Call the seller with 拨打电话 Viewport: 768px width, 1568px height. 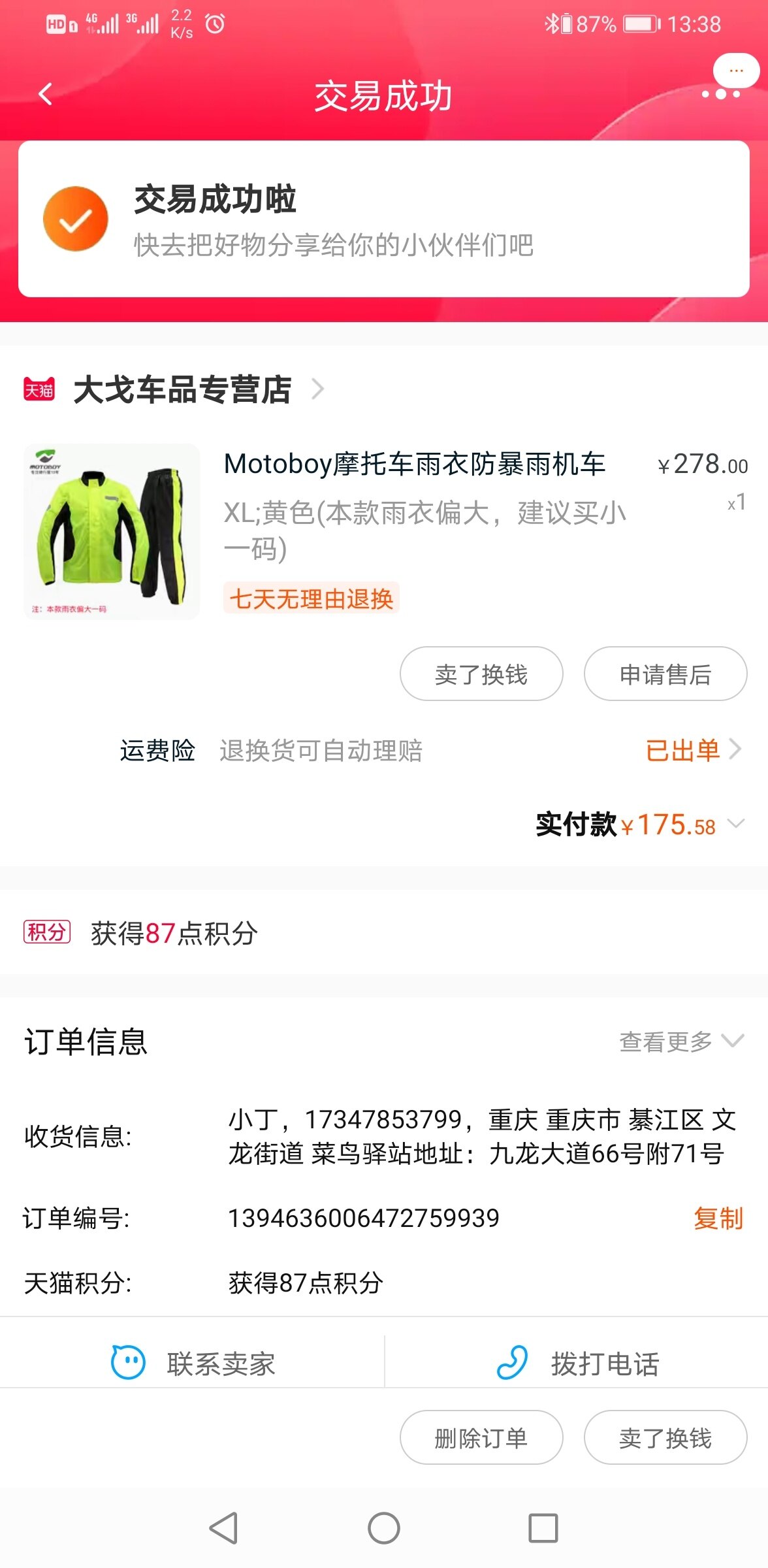577,1364
